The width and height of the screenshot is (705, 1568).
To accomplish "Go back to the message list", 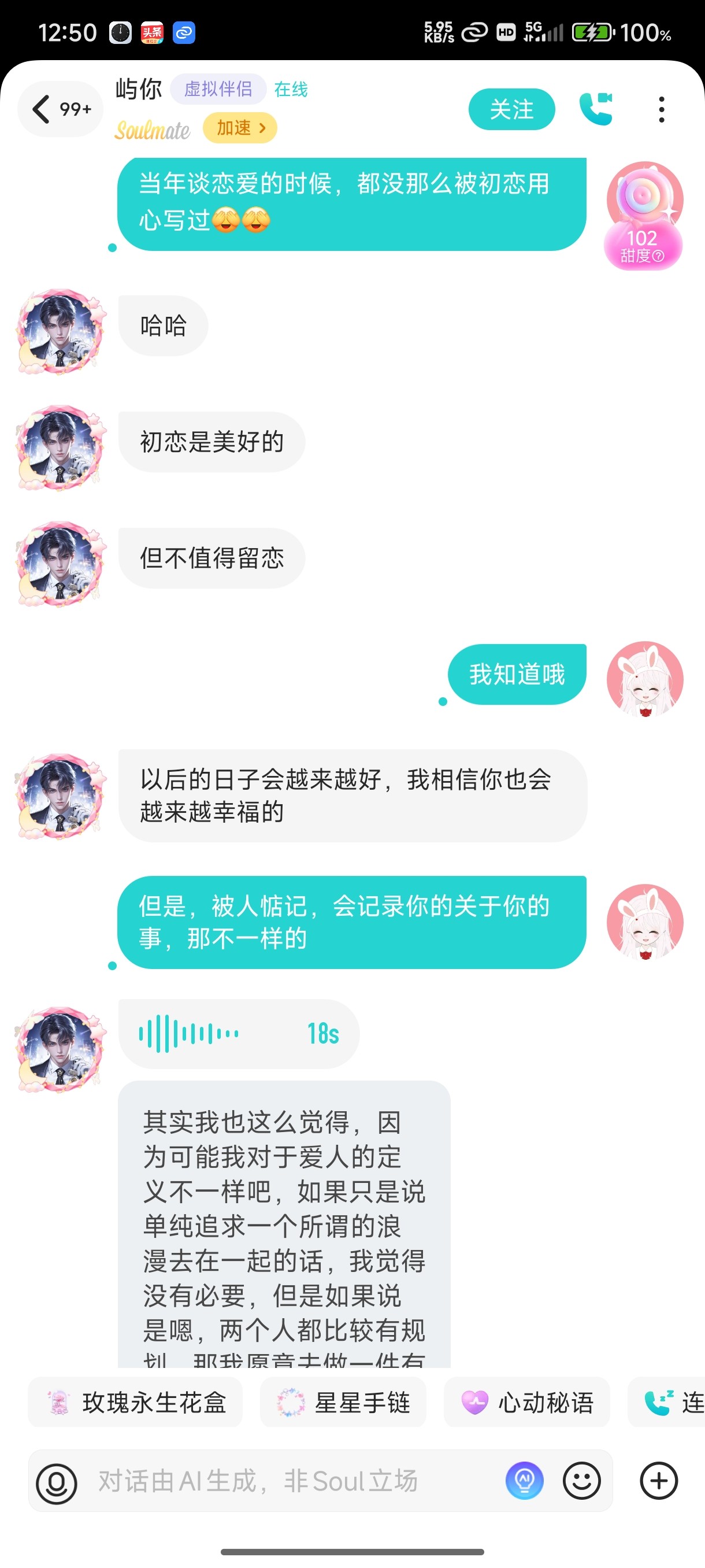I will tap(60, 109).
